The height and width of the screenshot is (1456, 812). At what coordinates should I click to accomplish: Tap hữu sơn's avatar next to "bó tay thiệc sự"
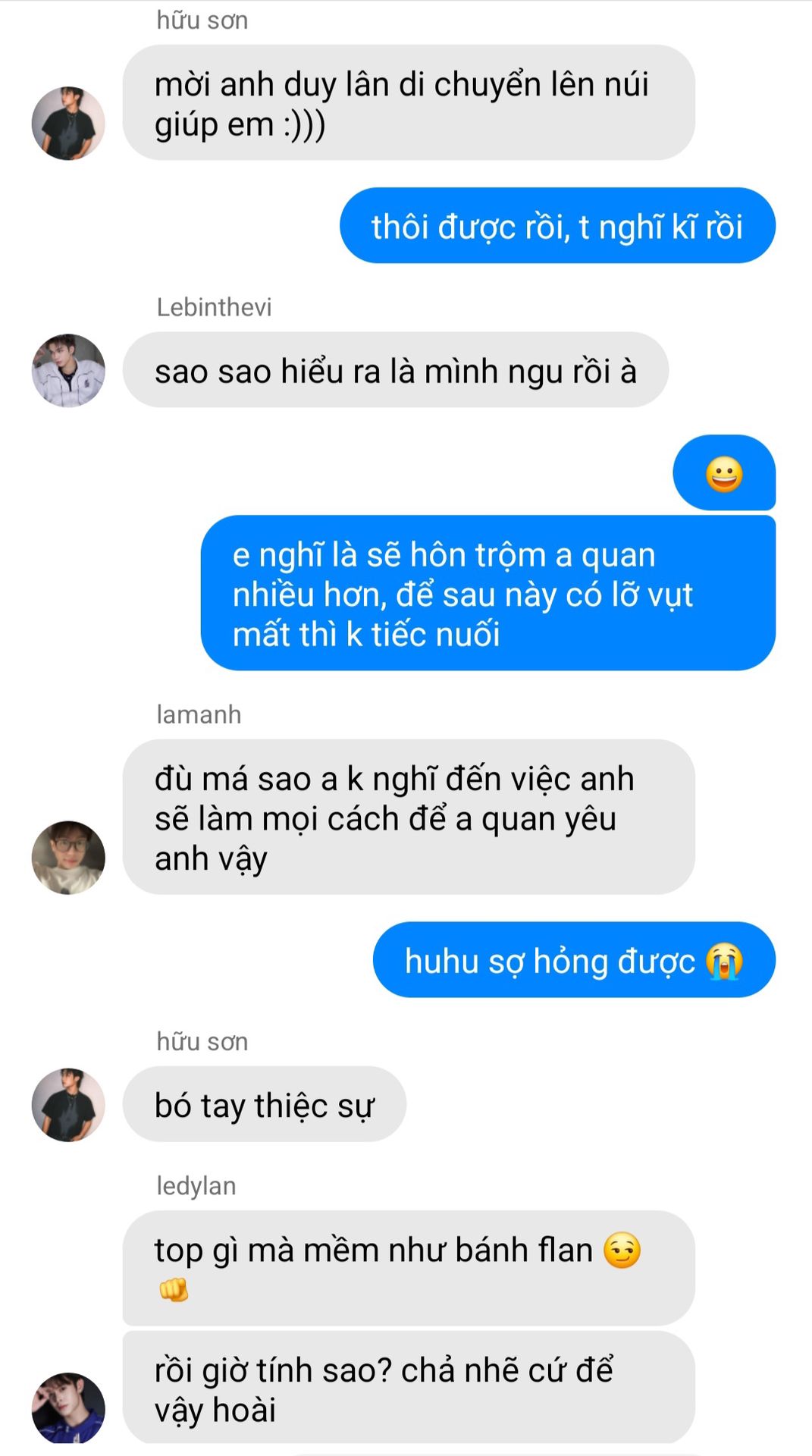pyautogui.click(x=68, y=1105)
